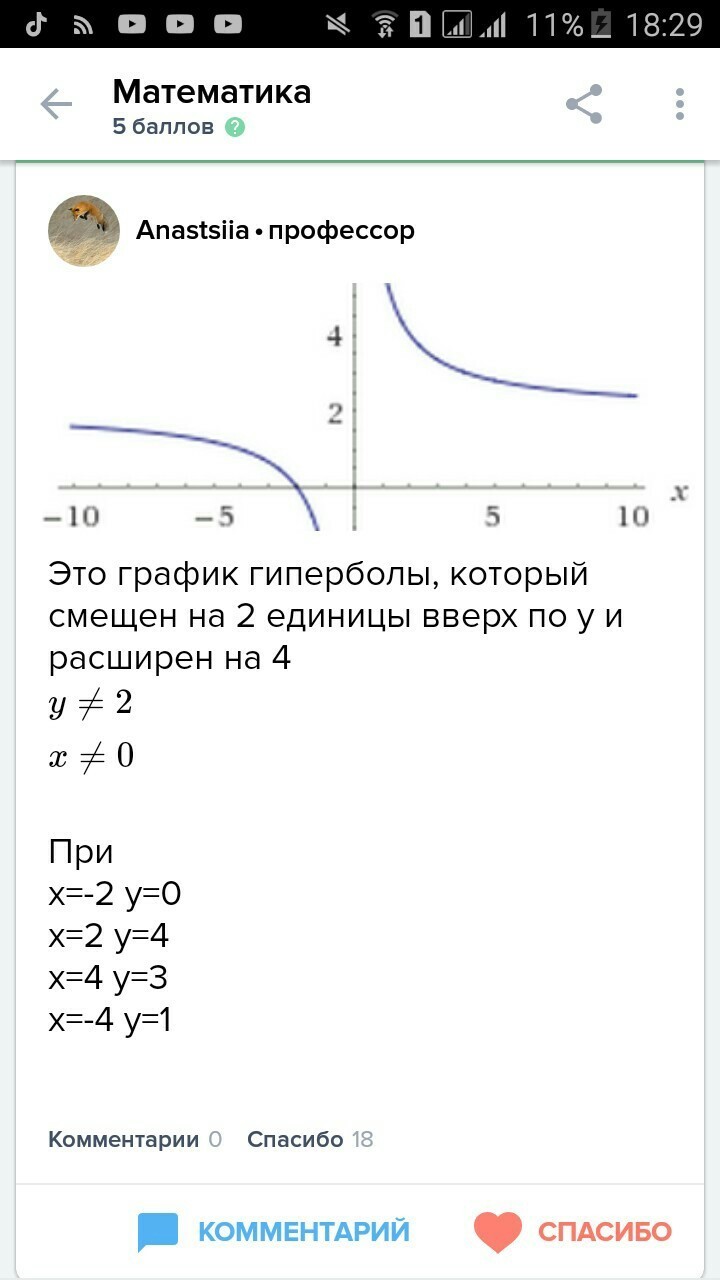Tap the green help icon by 5 баллов
This screenshot has height=1280, width=720.
tap(235, 128)
